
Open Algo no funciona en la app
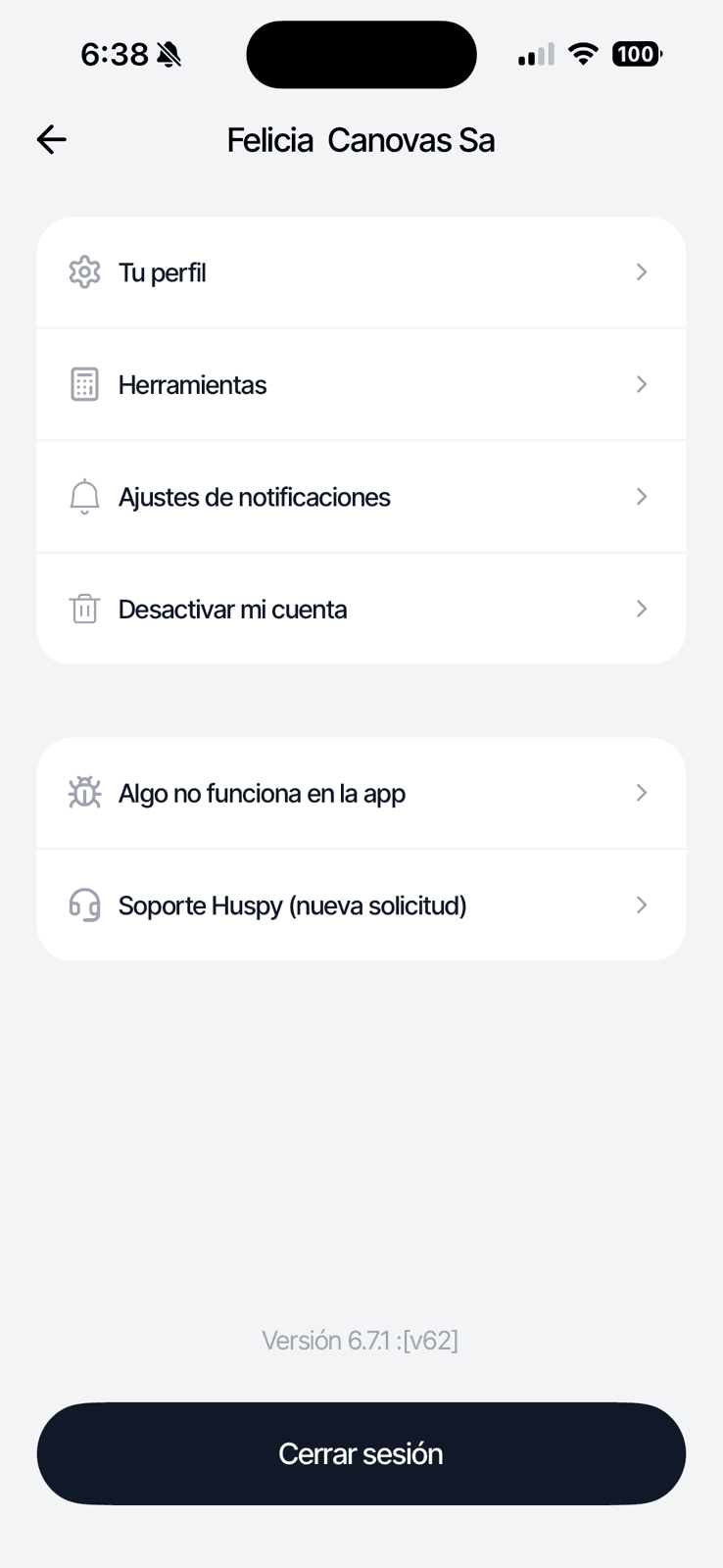click(263, 793)
